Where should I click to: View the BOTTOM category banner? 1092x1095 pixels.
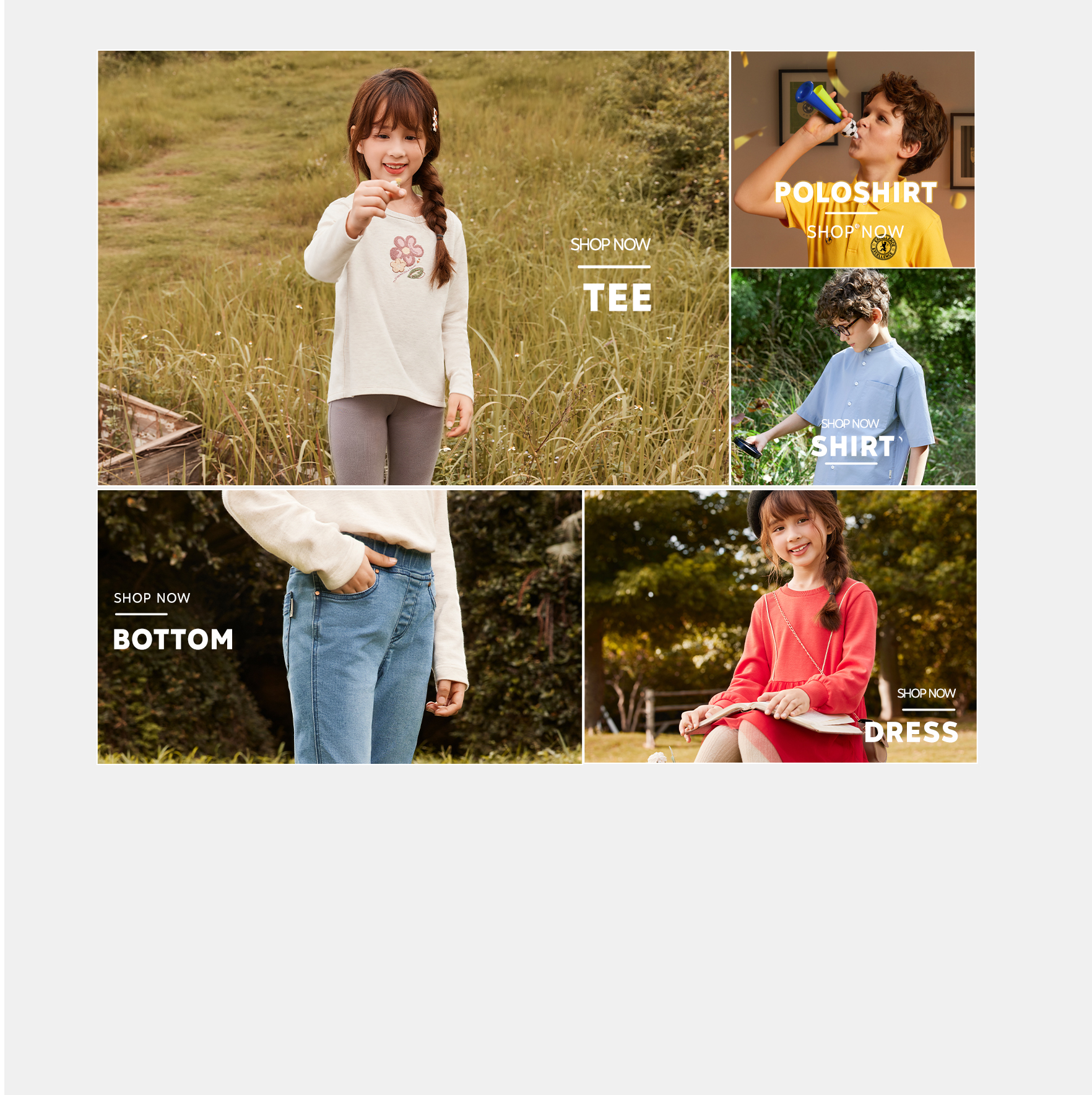pyautogui.click(x=339, y=626)
